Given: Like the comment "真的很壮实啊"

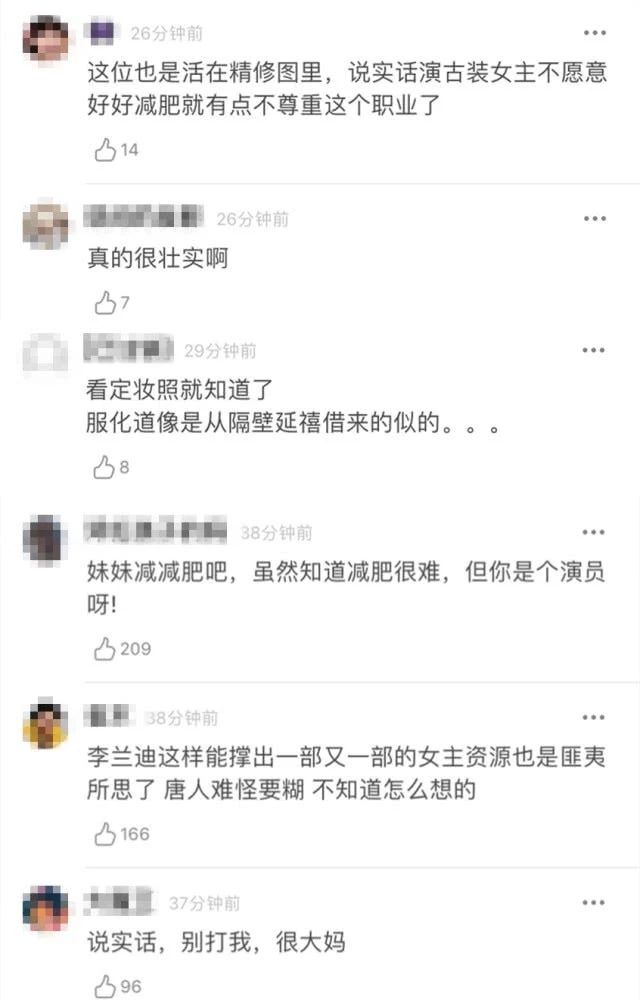Looking at the screenshot, I should (104, 301).
